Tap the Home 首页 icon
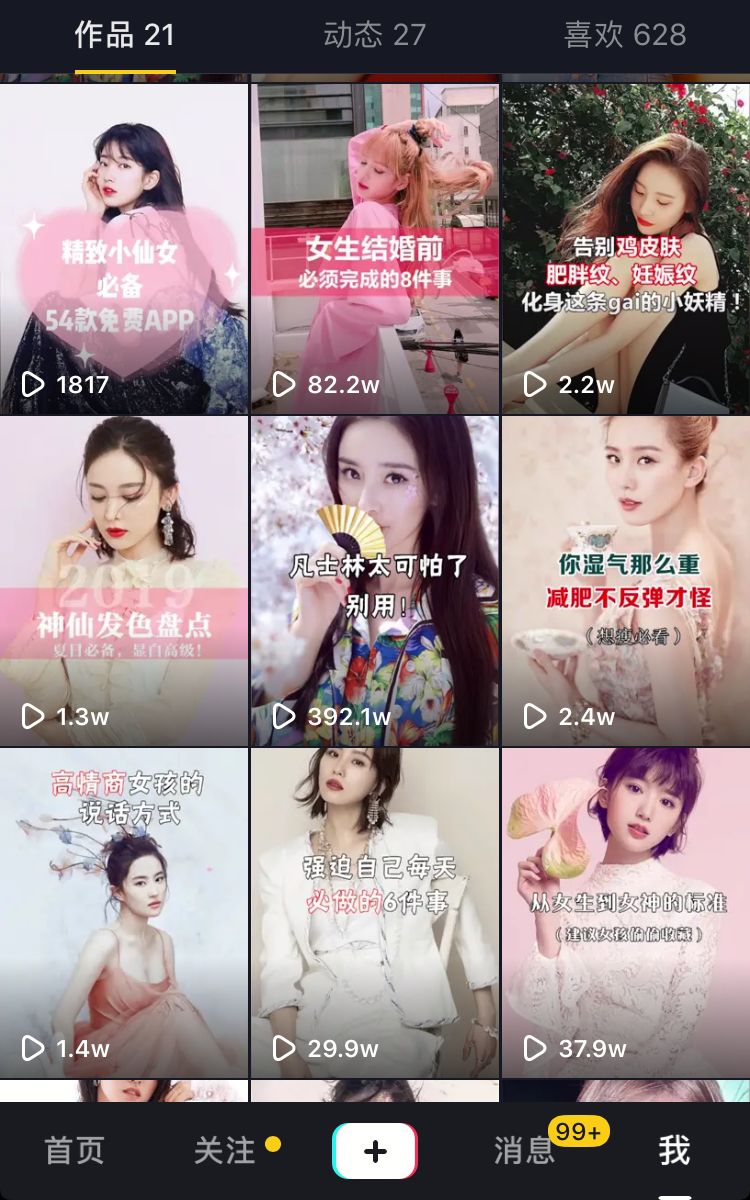The image size is (750, 1200). click(75, 1150)
